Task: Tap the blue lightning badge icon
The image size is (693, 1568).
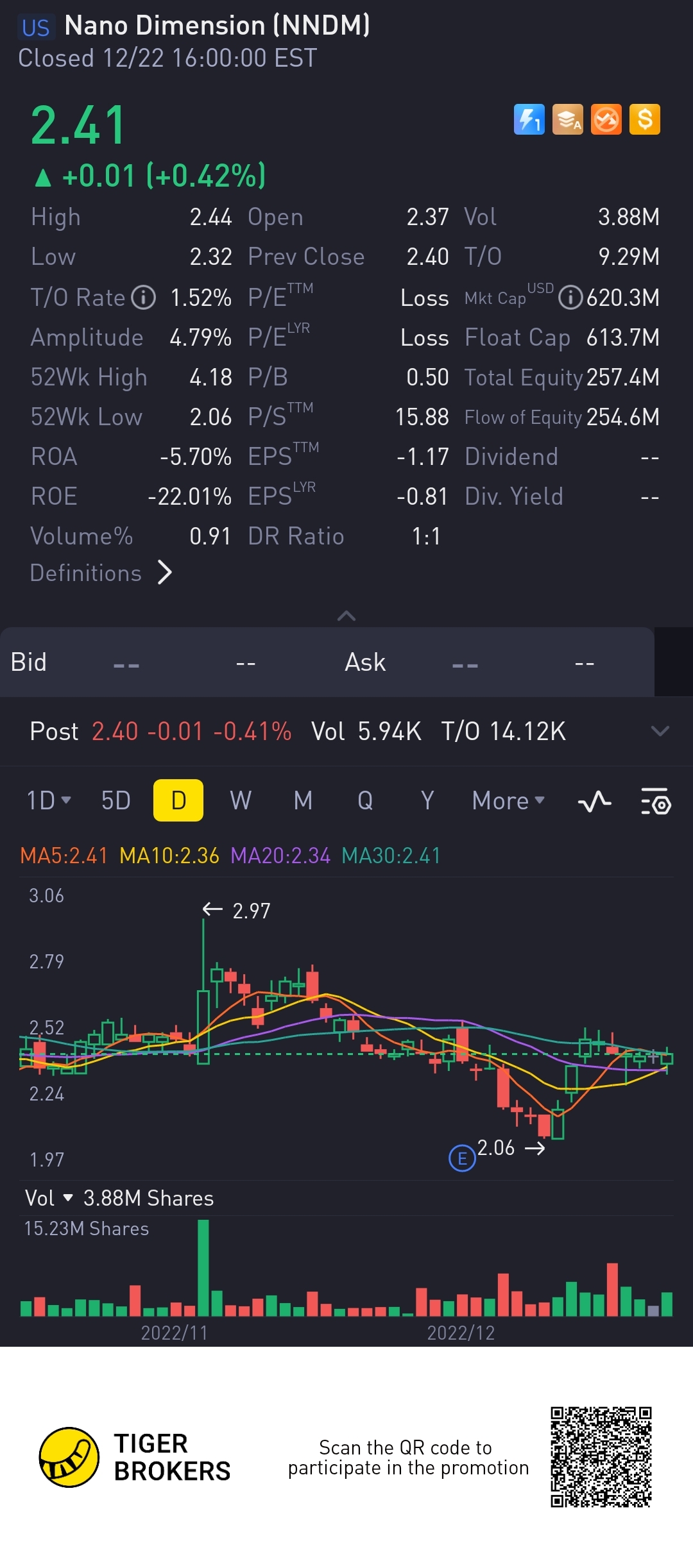Action: coord(529,119)
